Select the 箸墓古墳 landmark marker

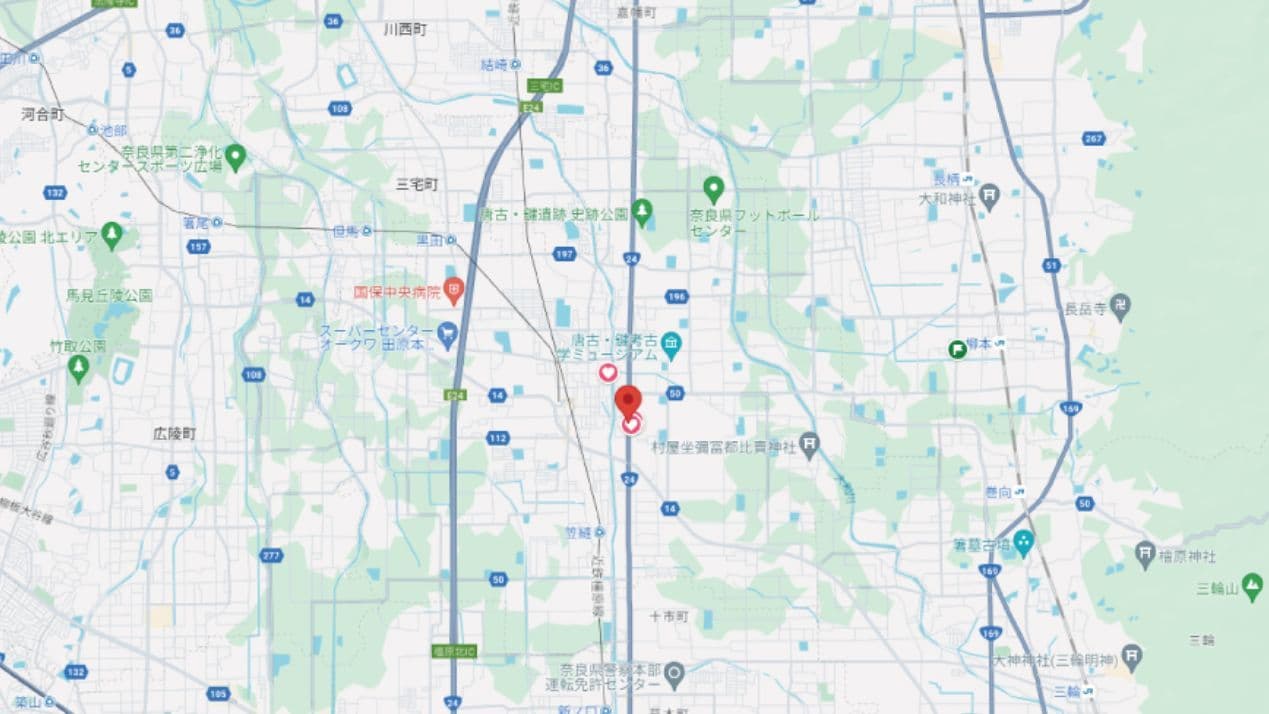coord(1023,543)
